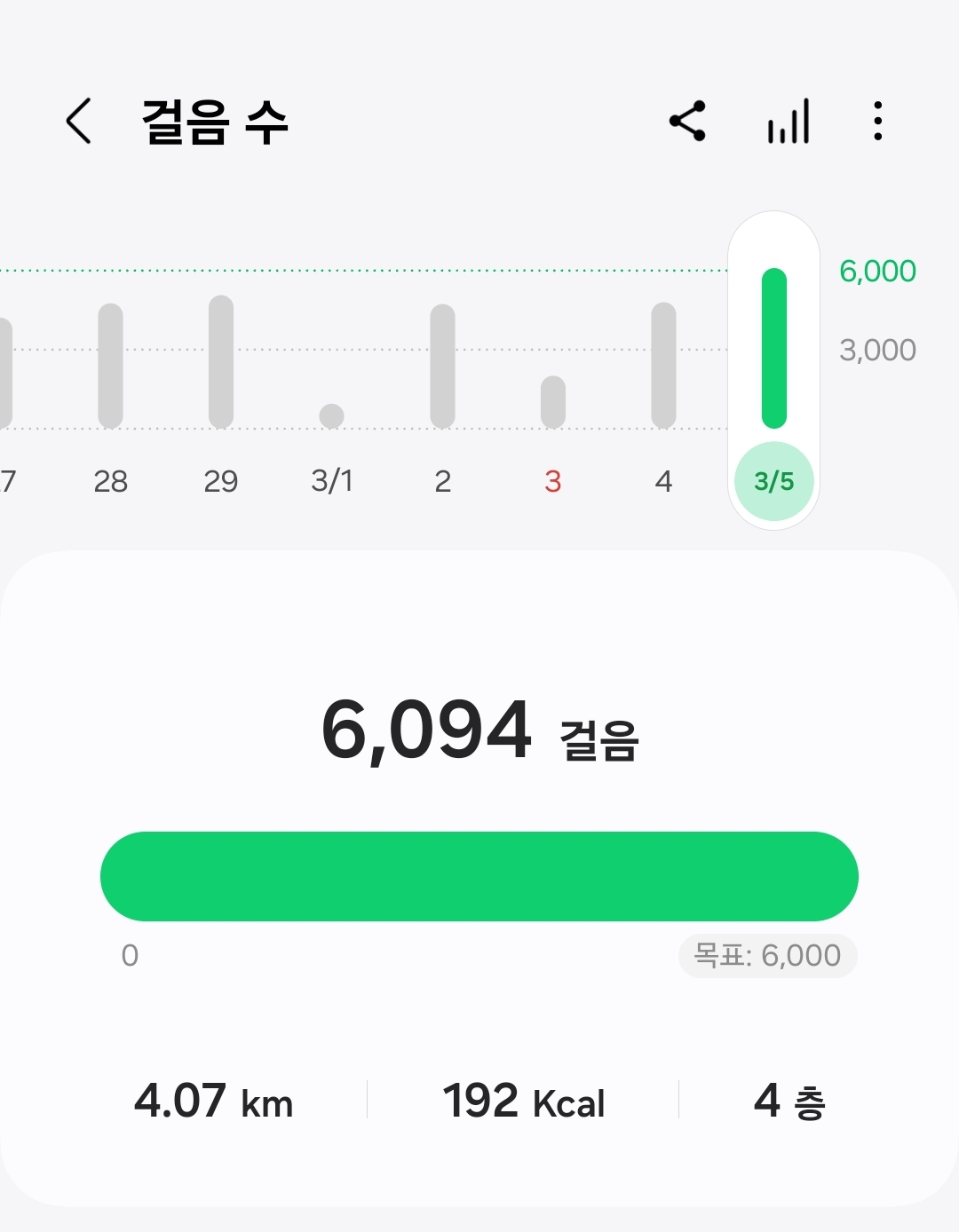Screen dimensions: 959x1232
Task: Open the overflow menu
Action: (877, 121)
